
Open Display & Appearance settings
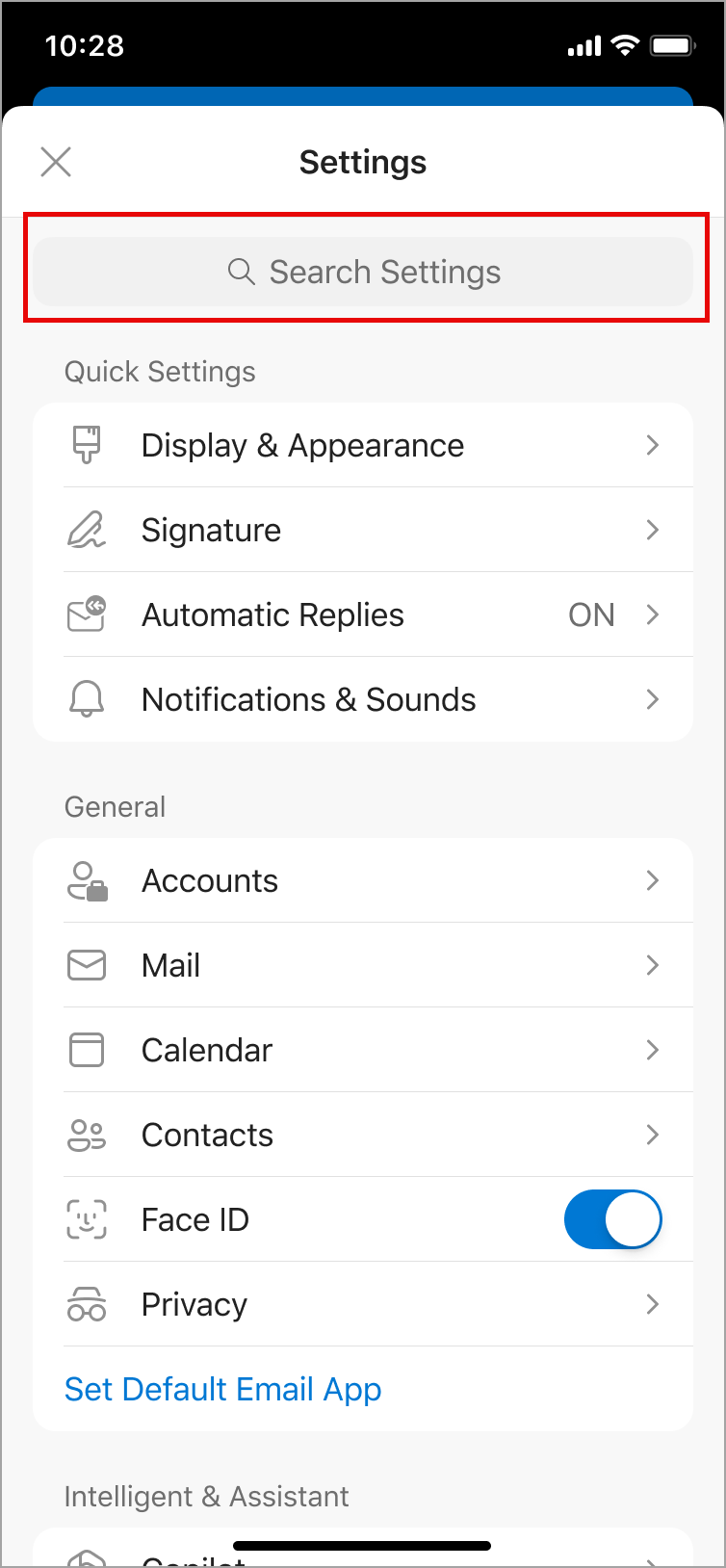(x=362, y=446)
